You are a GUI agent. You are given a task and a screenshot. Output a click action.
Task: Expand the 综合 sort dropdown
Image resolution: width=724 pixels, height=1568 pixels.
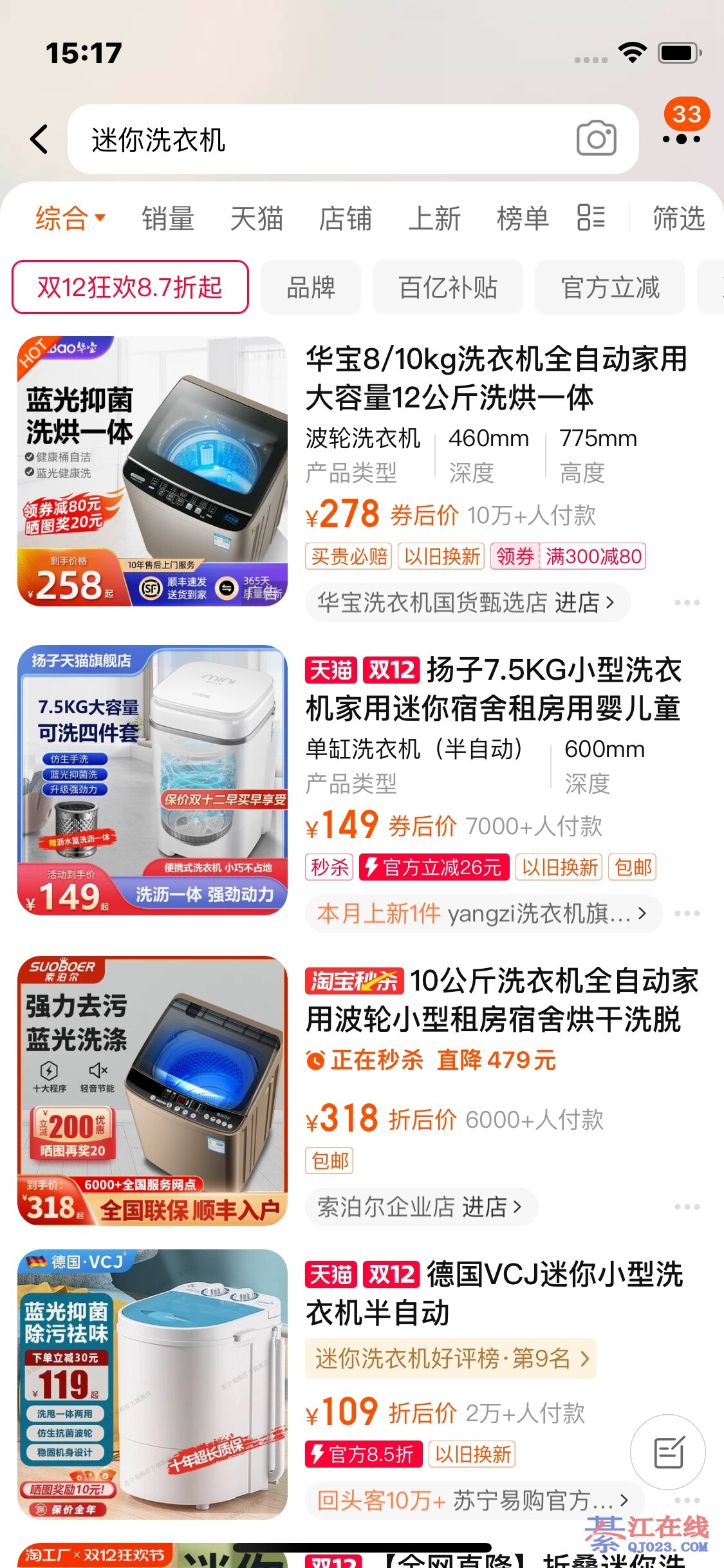[70, 218]
